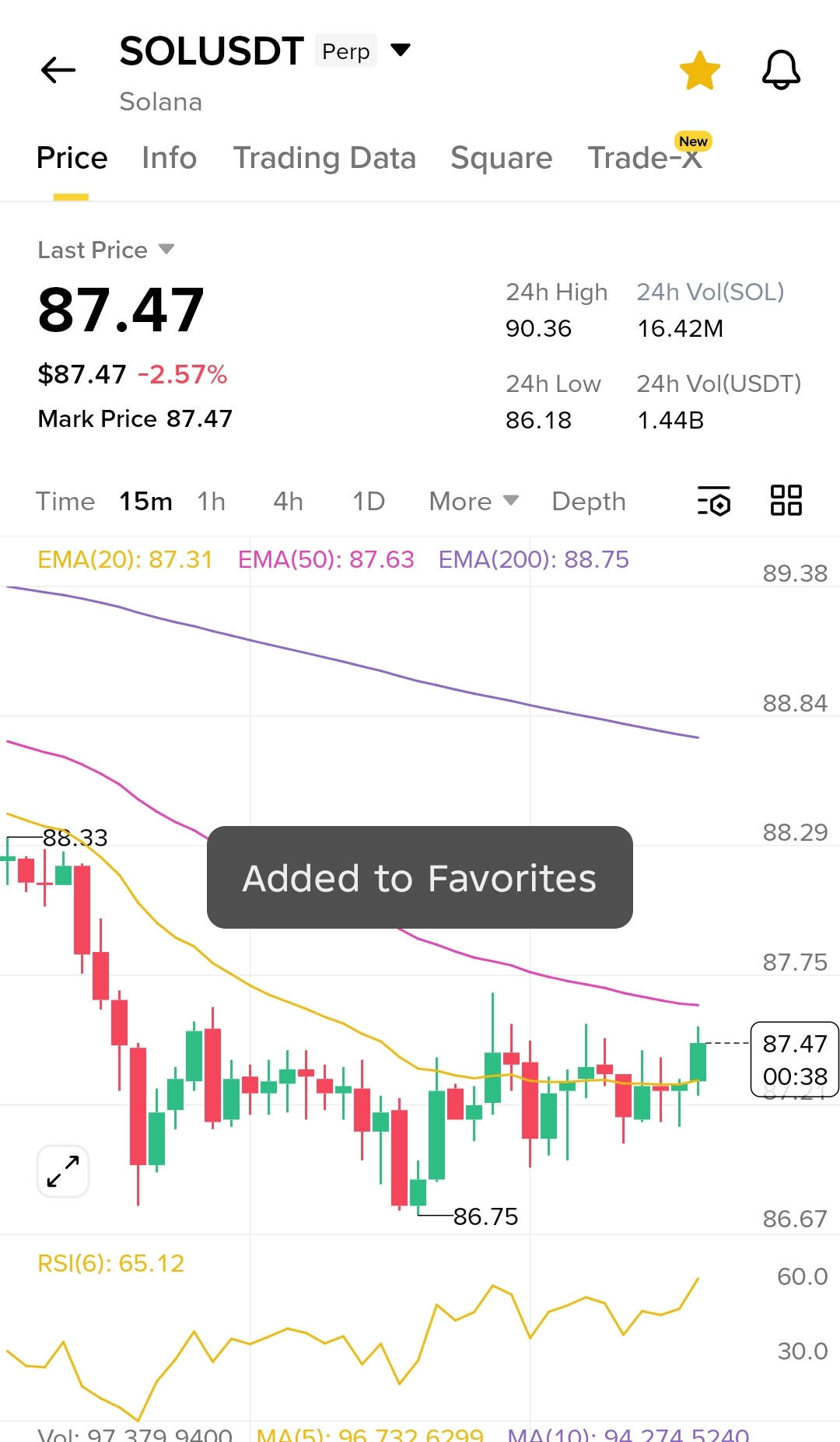Select the Time chart view
Viewport: 840px width, 1442px height.
tap(65, 502)
